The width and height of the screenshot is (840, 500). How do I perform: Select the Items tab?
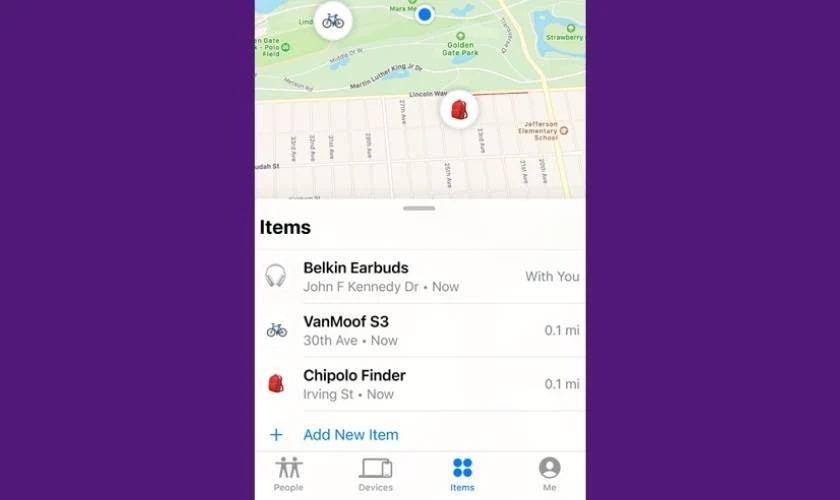point(462,474)
